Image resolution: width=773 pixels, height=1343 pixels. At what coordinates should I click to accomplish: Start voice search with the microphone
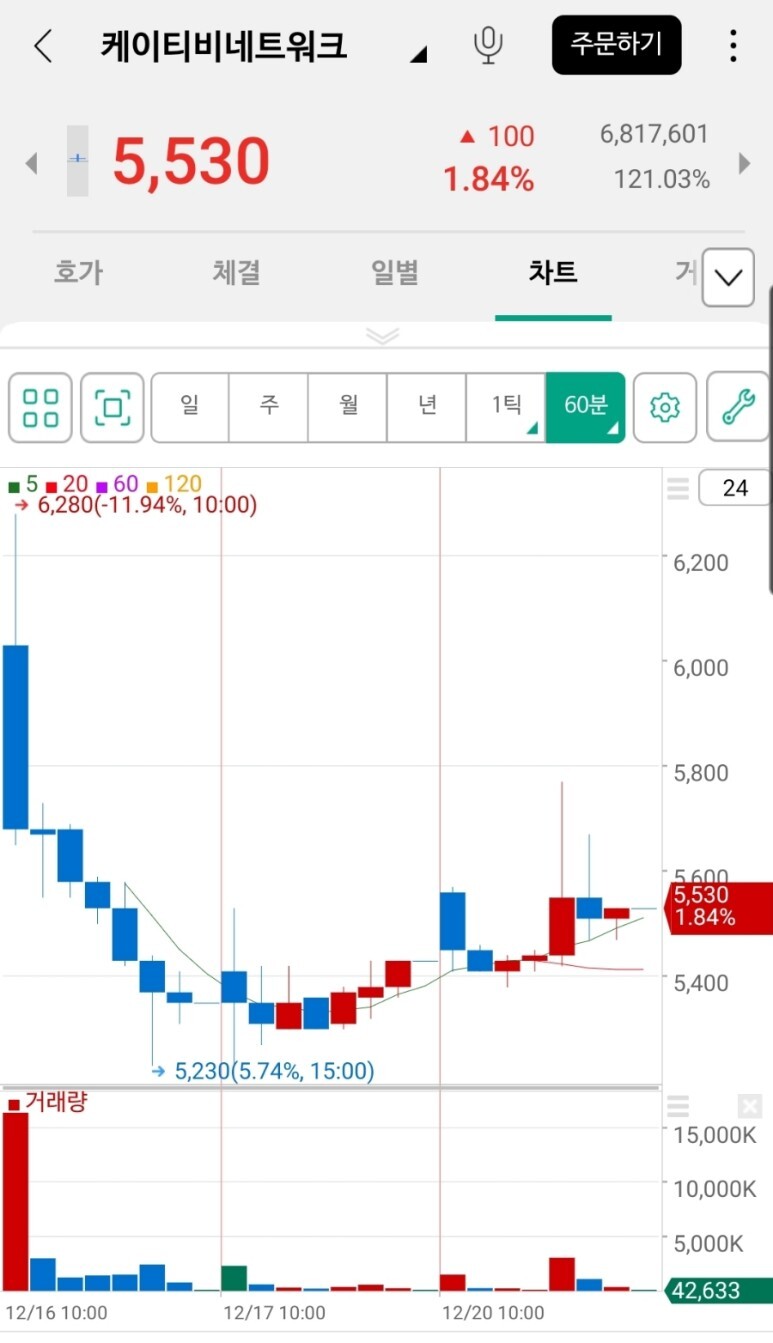pos(488,46)
